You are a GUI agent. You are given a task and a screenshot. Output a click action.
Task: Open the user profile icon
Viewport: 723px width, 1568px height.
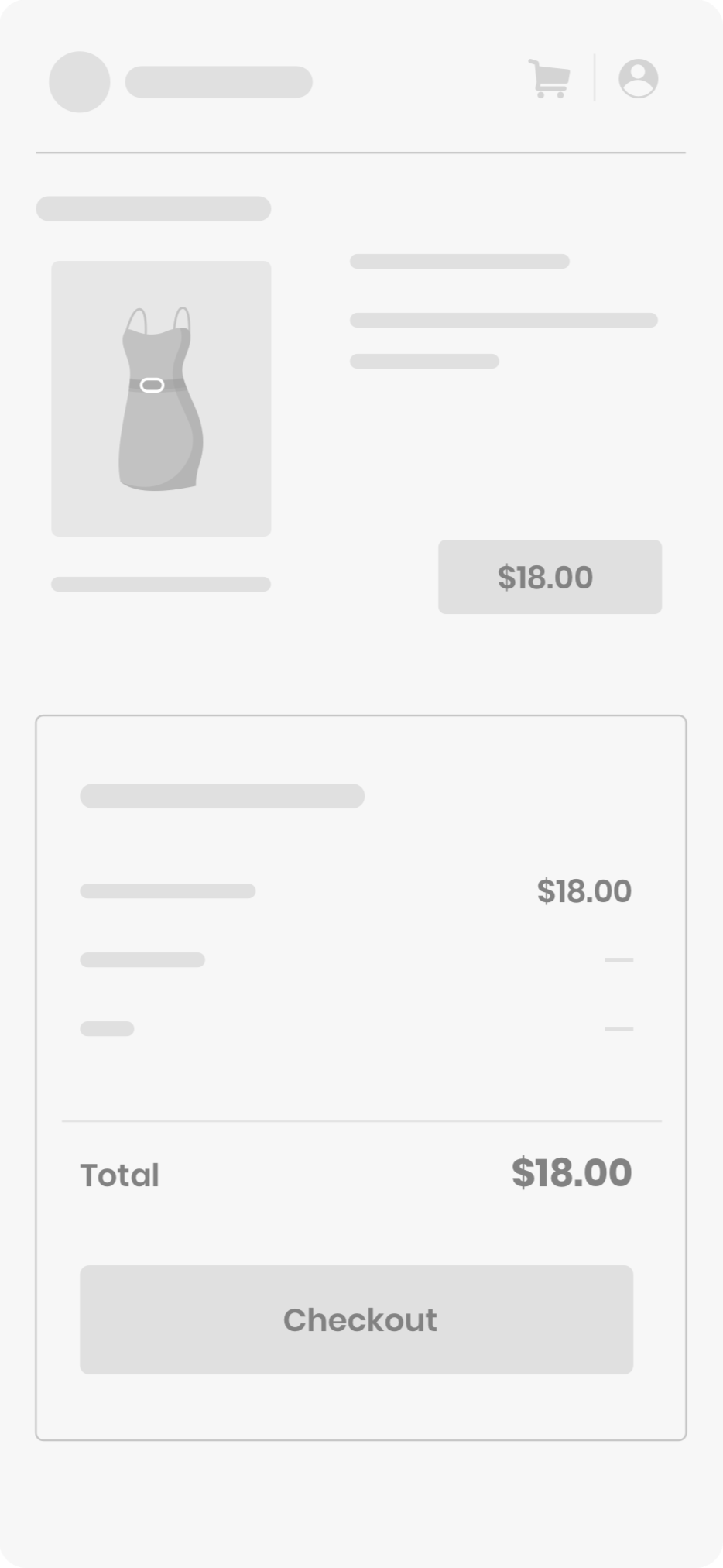(x=638, y=78)
